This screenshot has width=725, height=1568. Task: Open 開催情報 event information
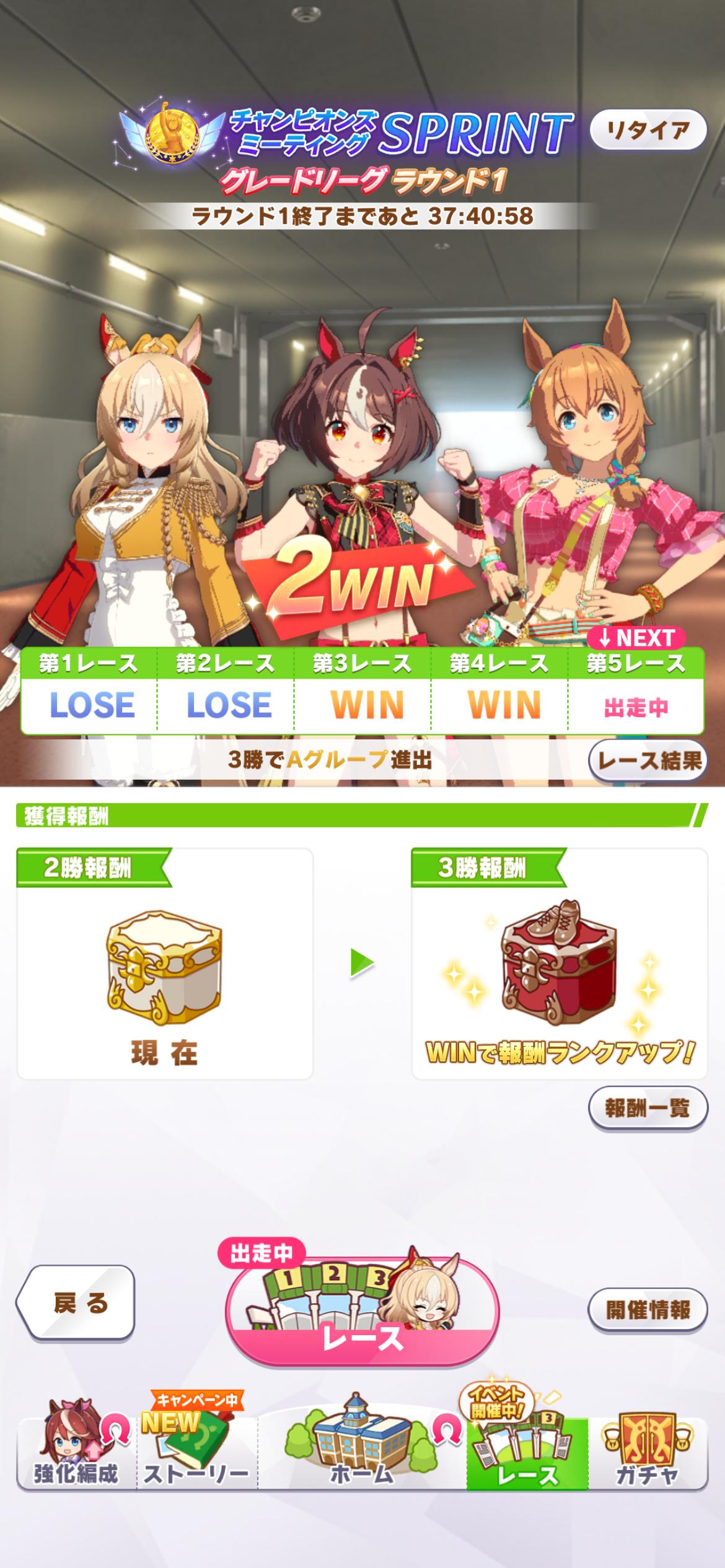coord(647,1309)
